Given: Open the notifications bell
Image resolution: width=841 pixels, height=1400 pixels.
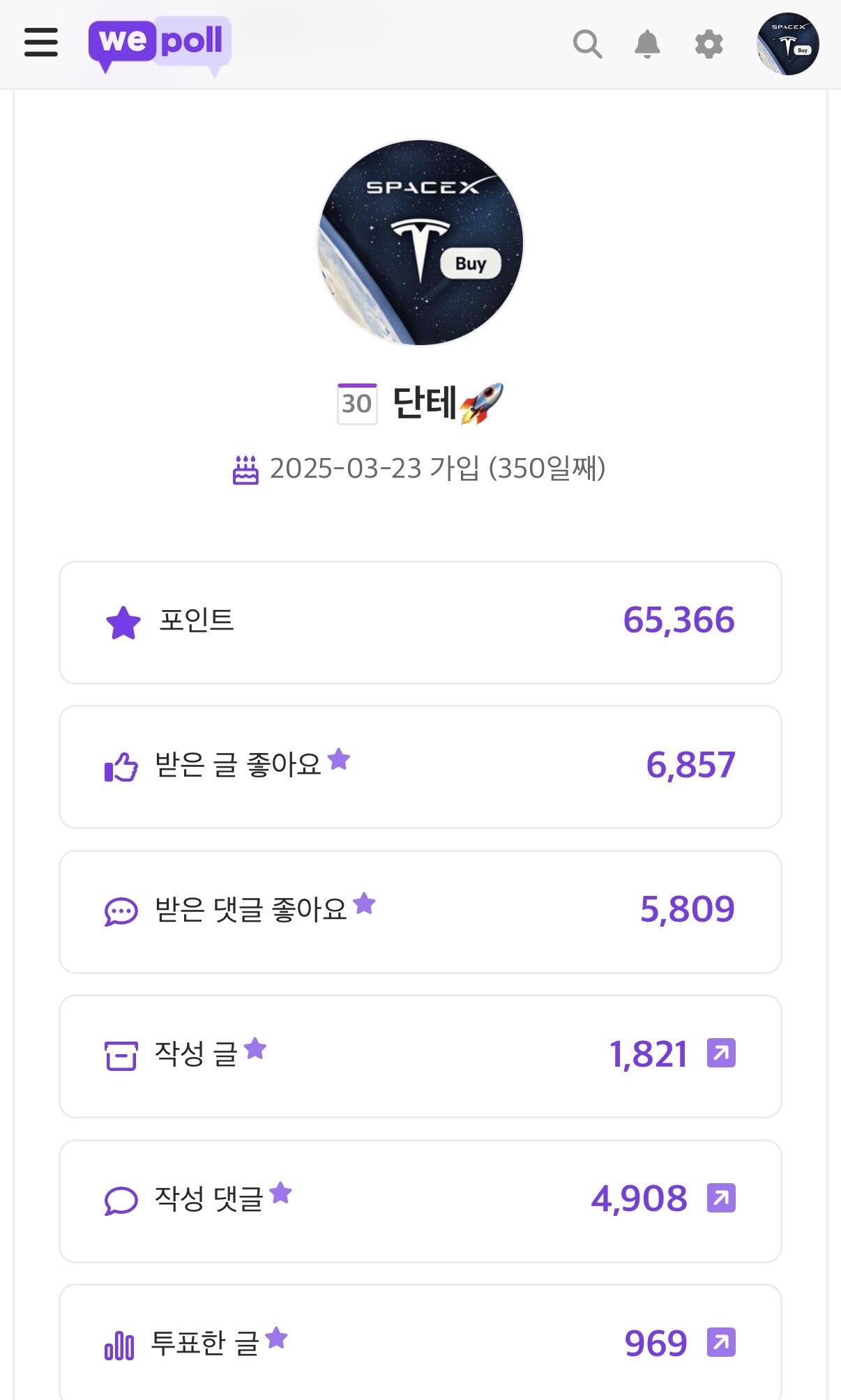Looking at the screenshot, I should tap(647, 45).
